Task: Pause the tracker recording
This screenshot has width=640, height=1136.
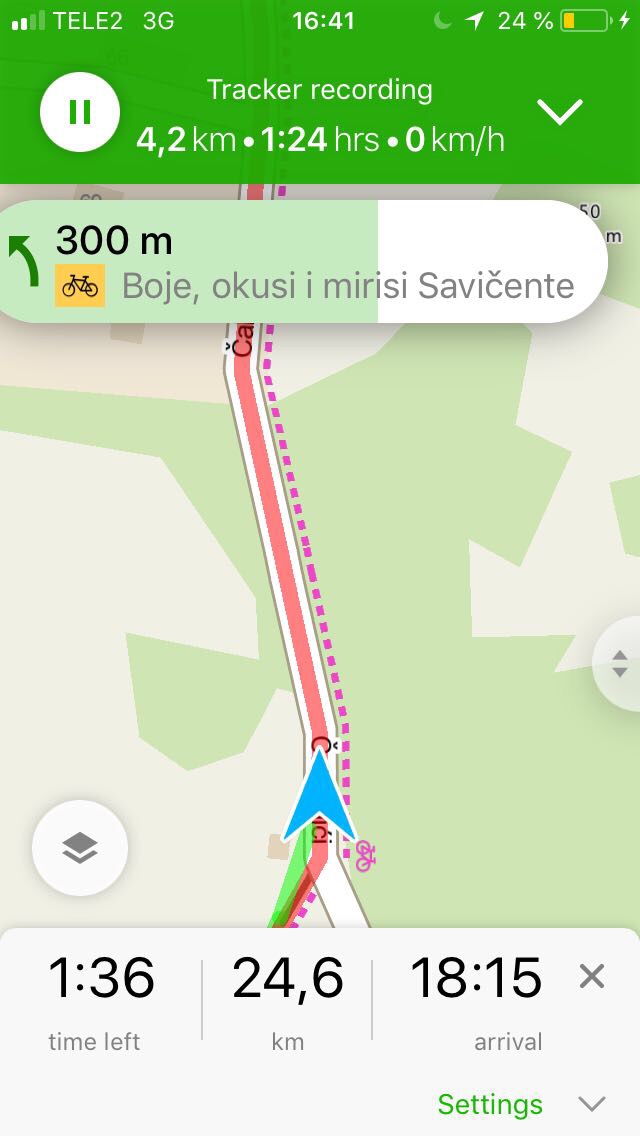Action: click(x=80, y=112)
